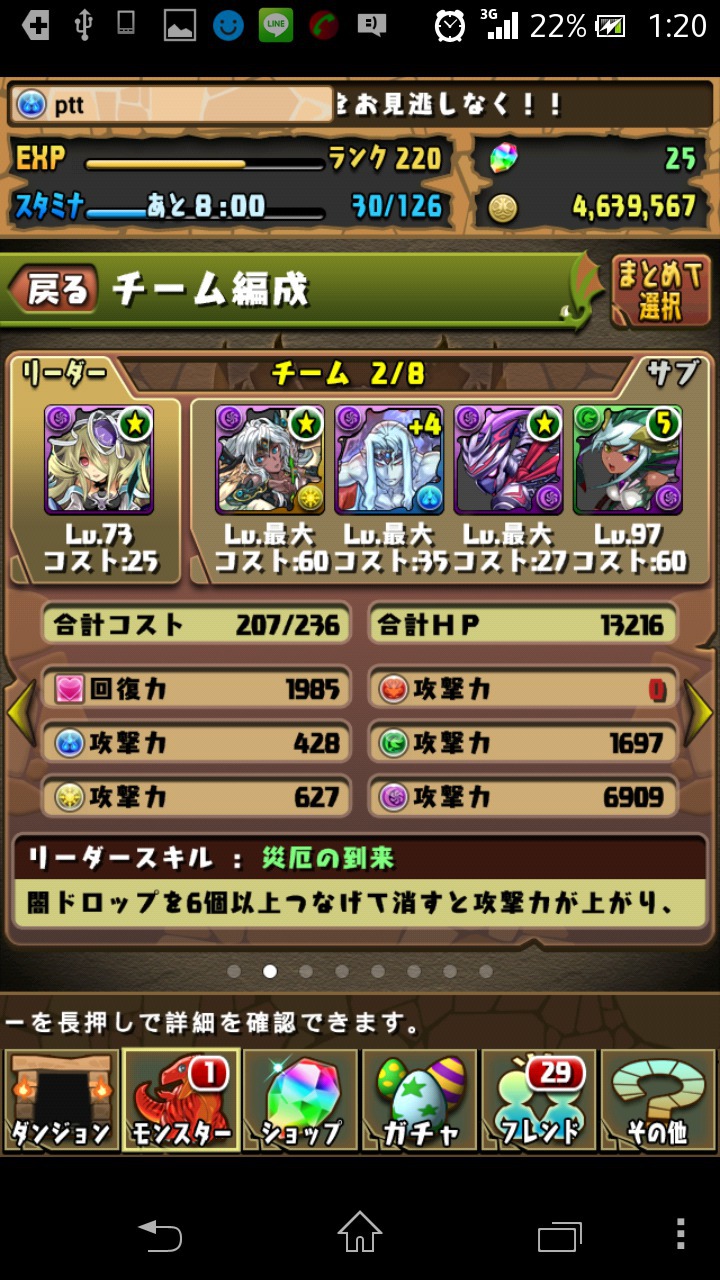The height and width of the screenshot is (1280, 720).
Task: Select the leader monster Lv.73
Action: 98,459
